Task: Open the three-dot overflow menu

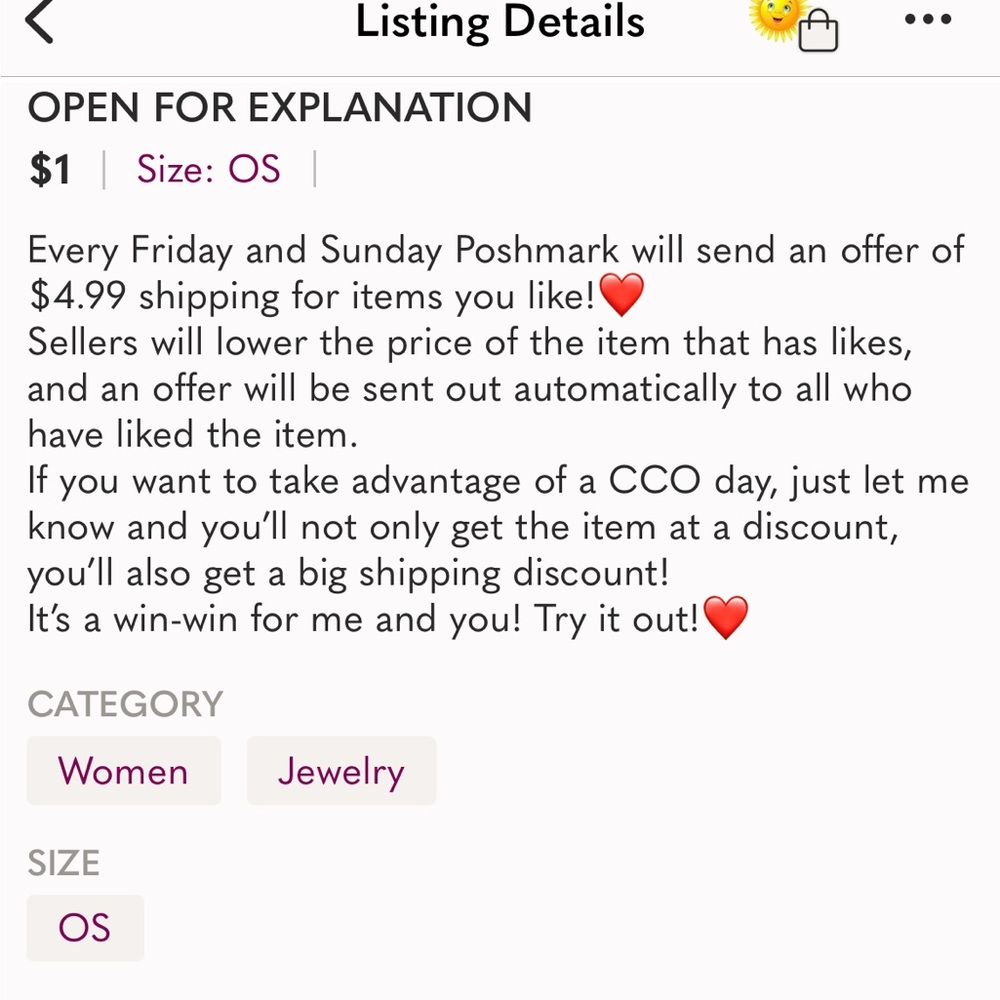Action: [x=925, y=20]
